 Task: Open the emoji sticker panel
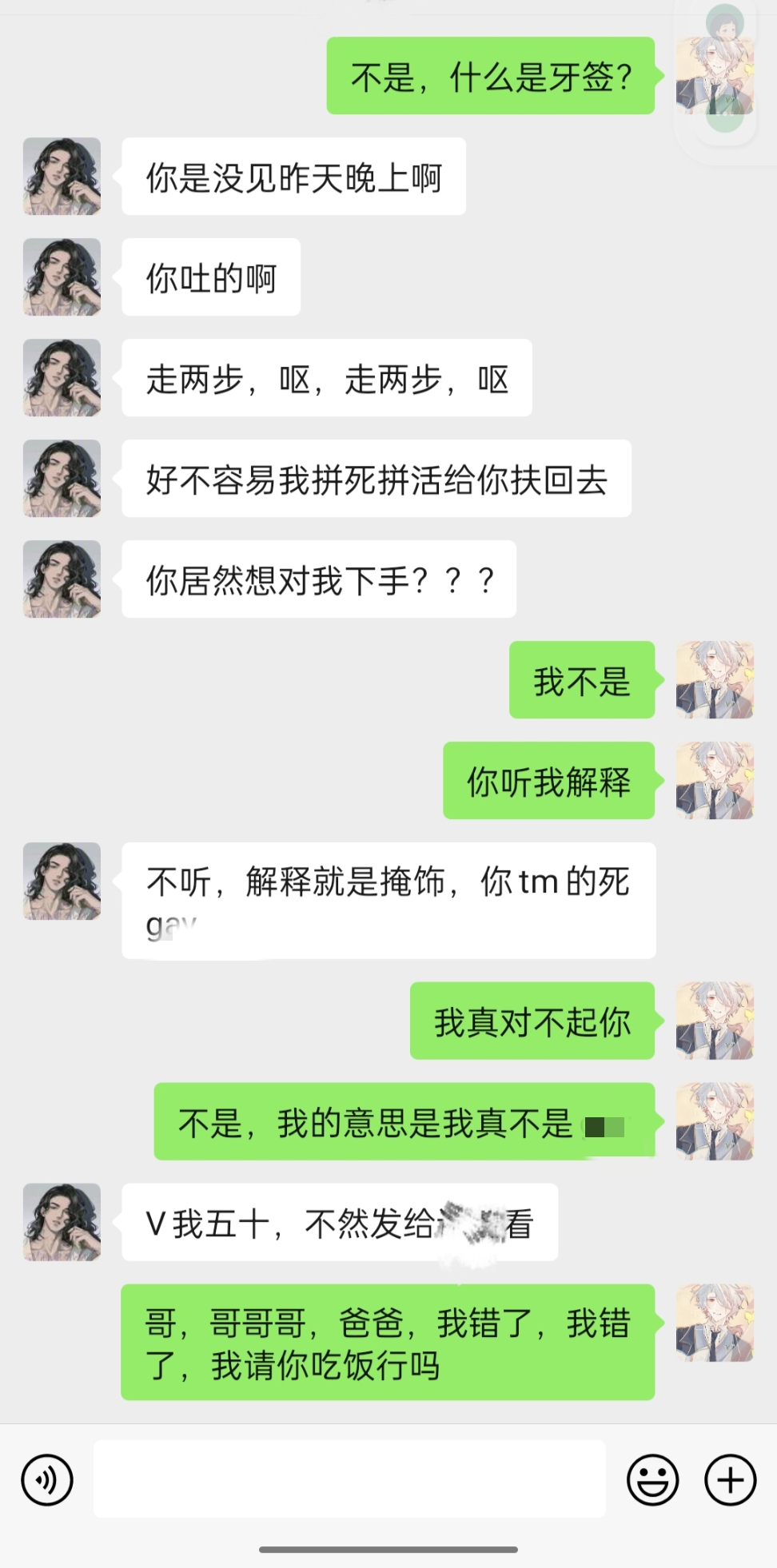pos(652,1479)
